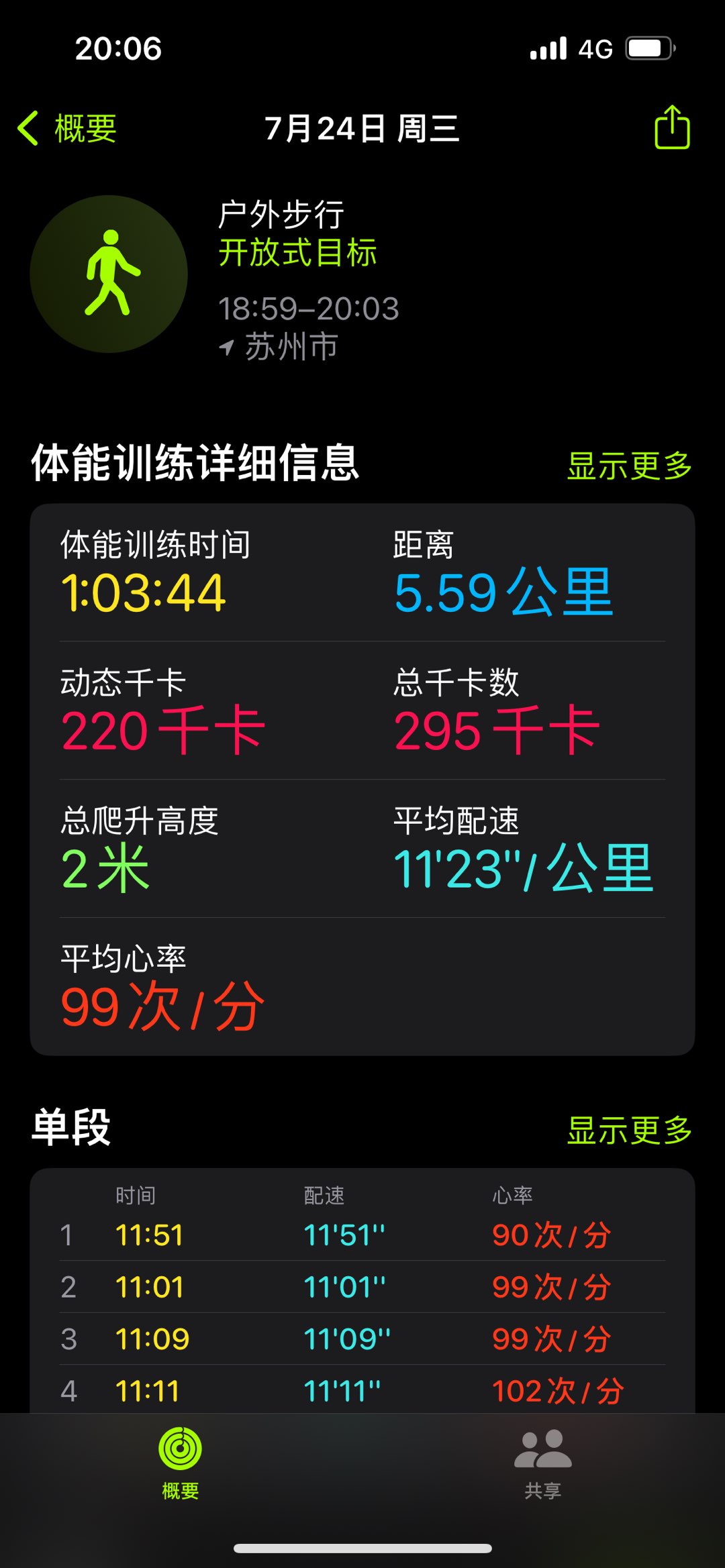Switch to the 共享 tab
Viewport: 725px width, 1568px height.
tap(542, 1461)
